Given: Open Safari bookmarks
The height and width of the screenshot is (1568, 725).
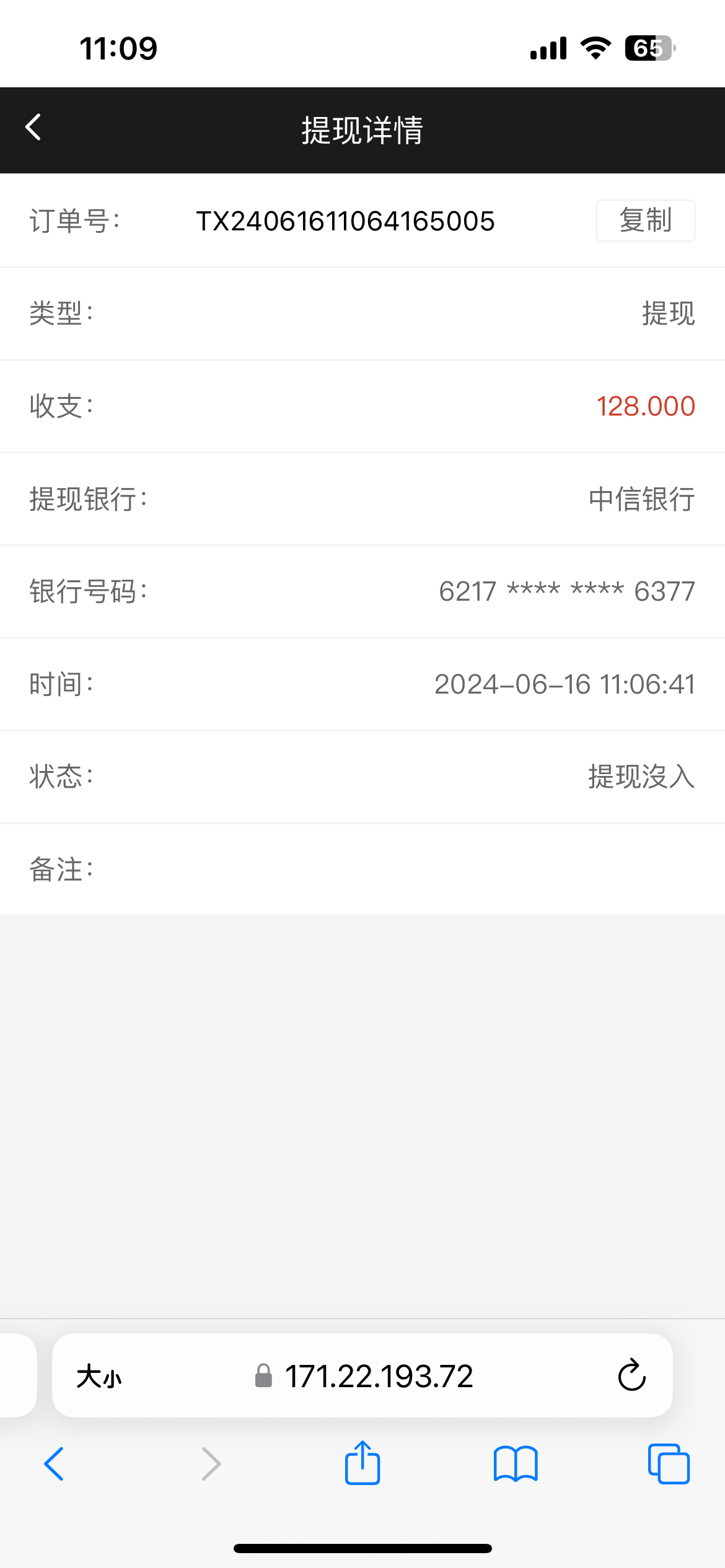Looking at the screenshot, I should click(x=516, y=1464).
